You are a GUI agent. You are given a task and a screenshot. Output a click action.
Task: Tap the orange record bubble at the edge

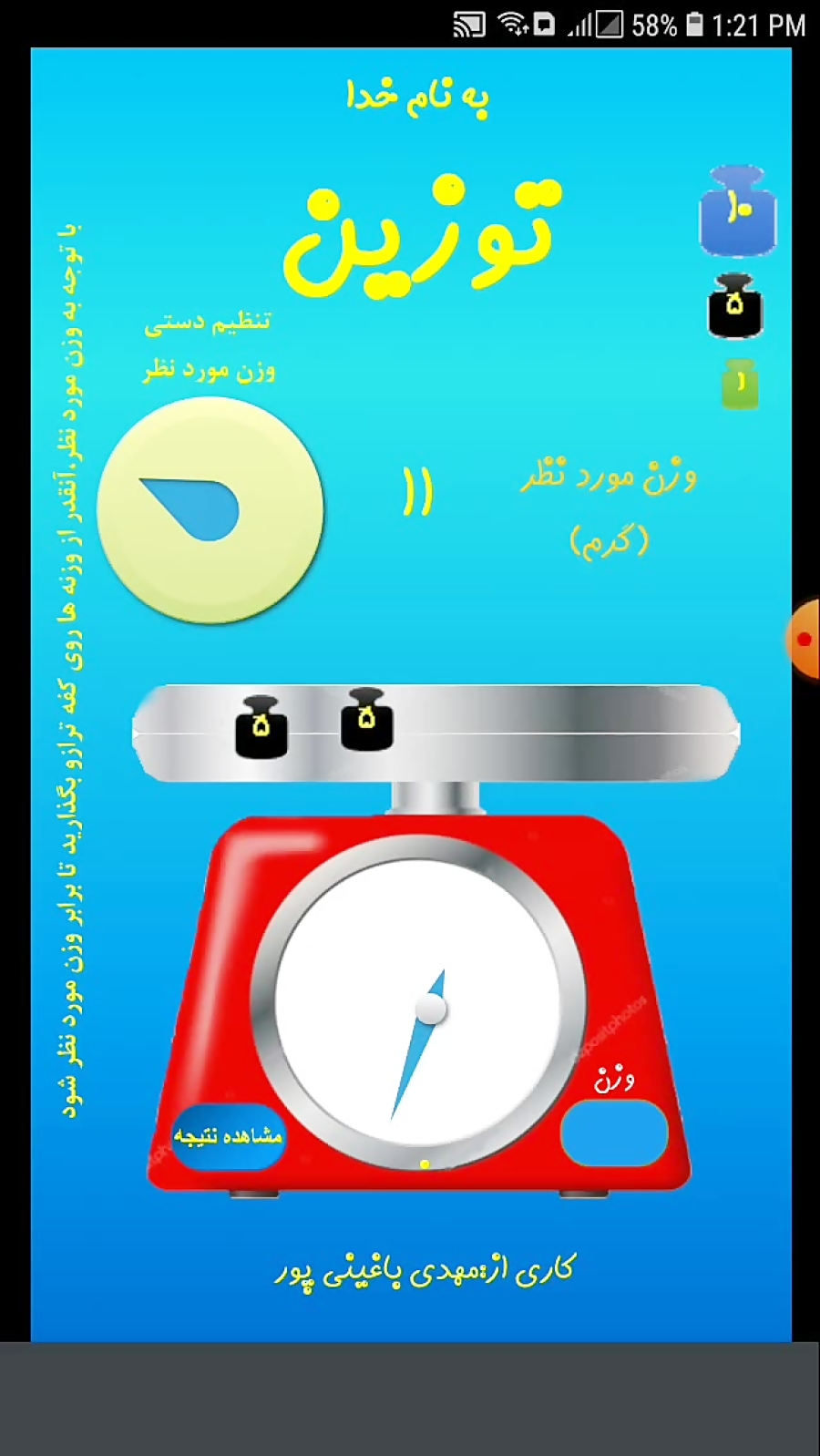[805, 640]
